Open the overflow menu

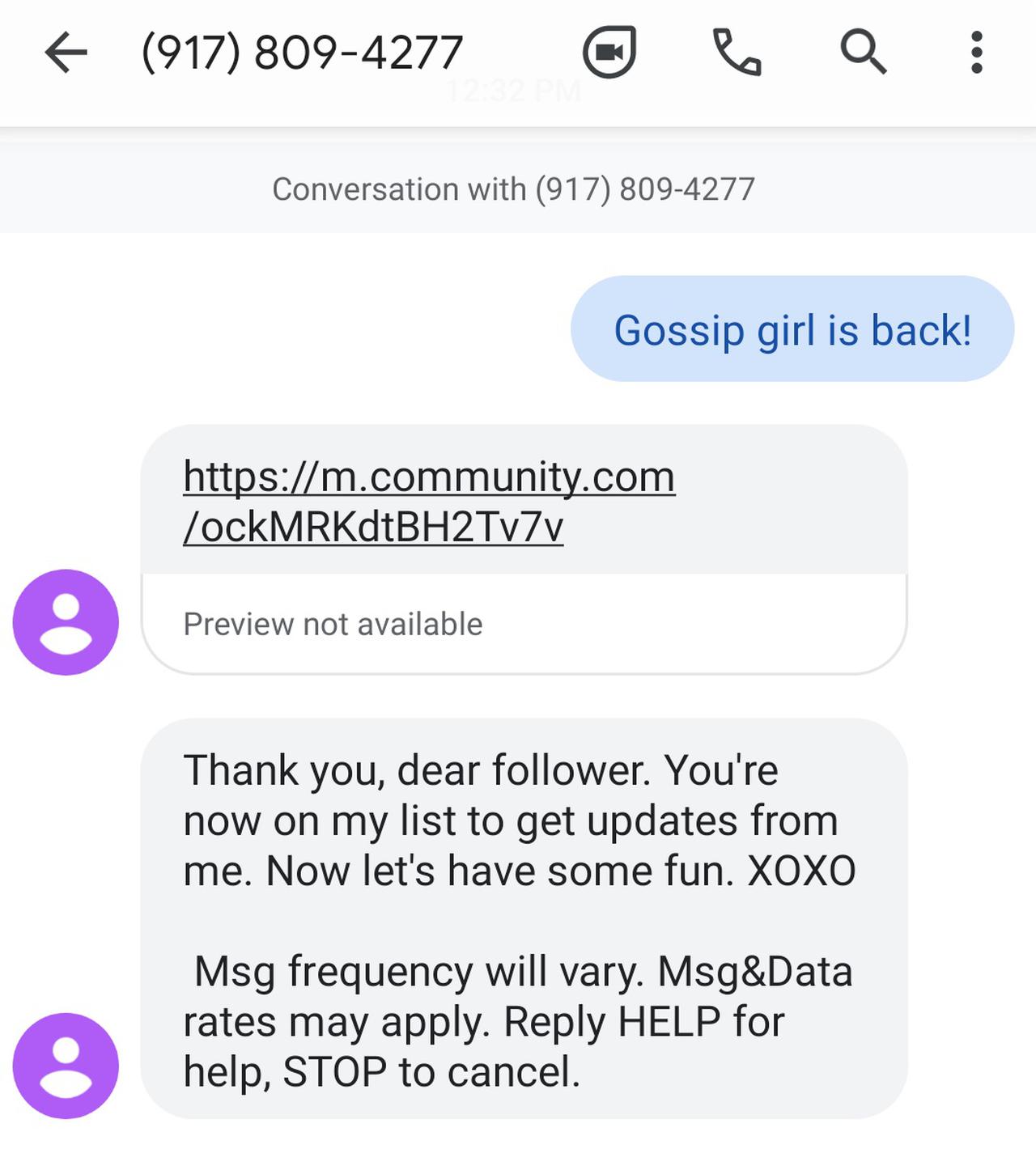[x=977, y=53]
